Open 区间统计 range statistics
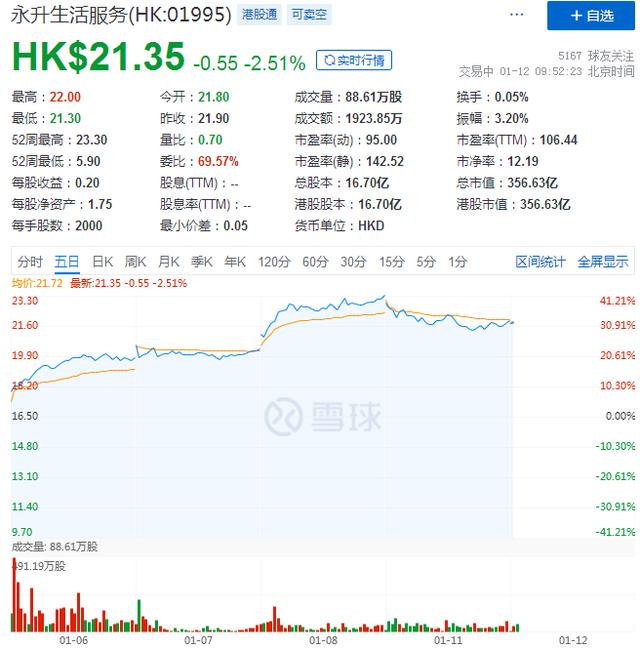Image resolution: width=640 pixels, height=649 pixels. pyautogui.click(x=541, y=262)
